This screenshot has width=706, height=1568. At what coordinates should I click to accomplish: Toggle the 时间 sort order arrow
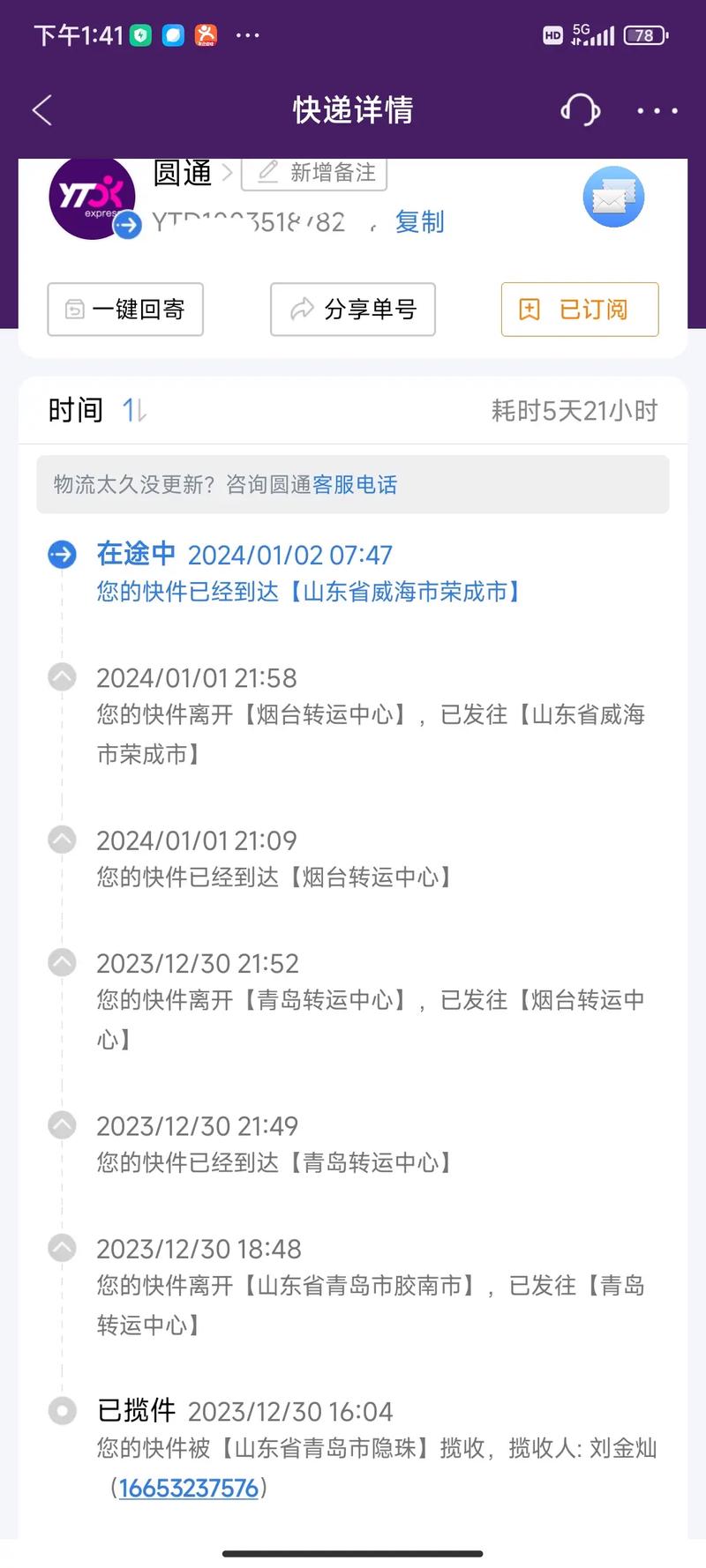(134, 410)
